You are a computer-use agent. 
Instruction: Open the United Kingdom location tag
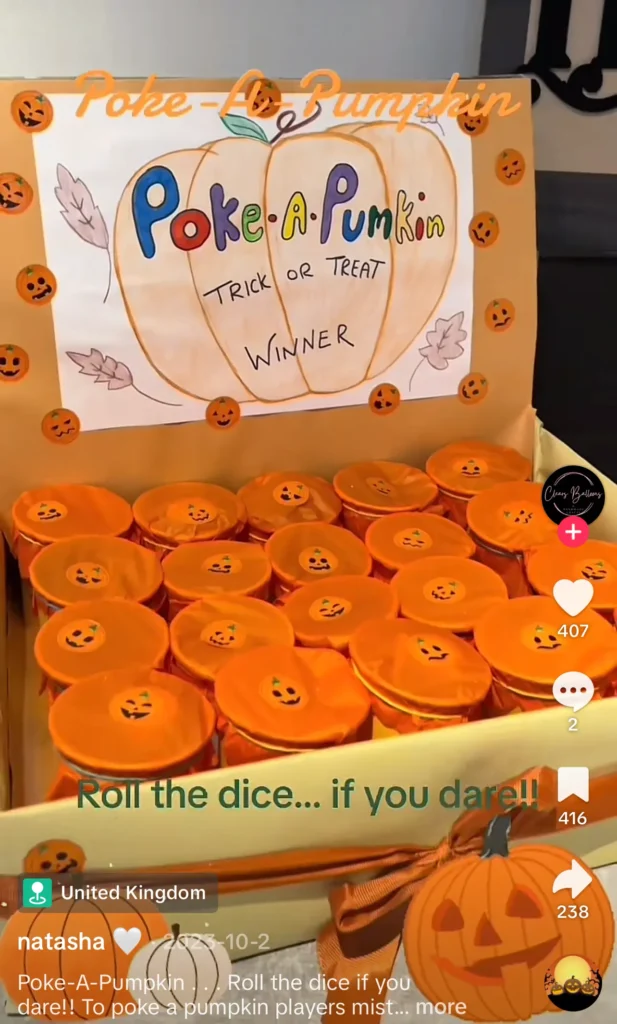pos(121,892)
